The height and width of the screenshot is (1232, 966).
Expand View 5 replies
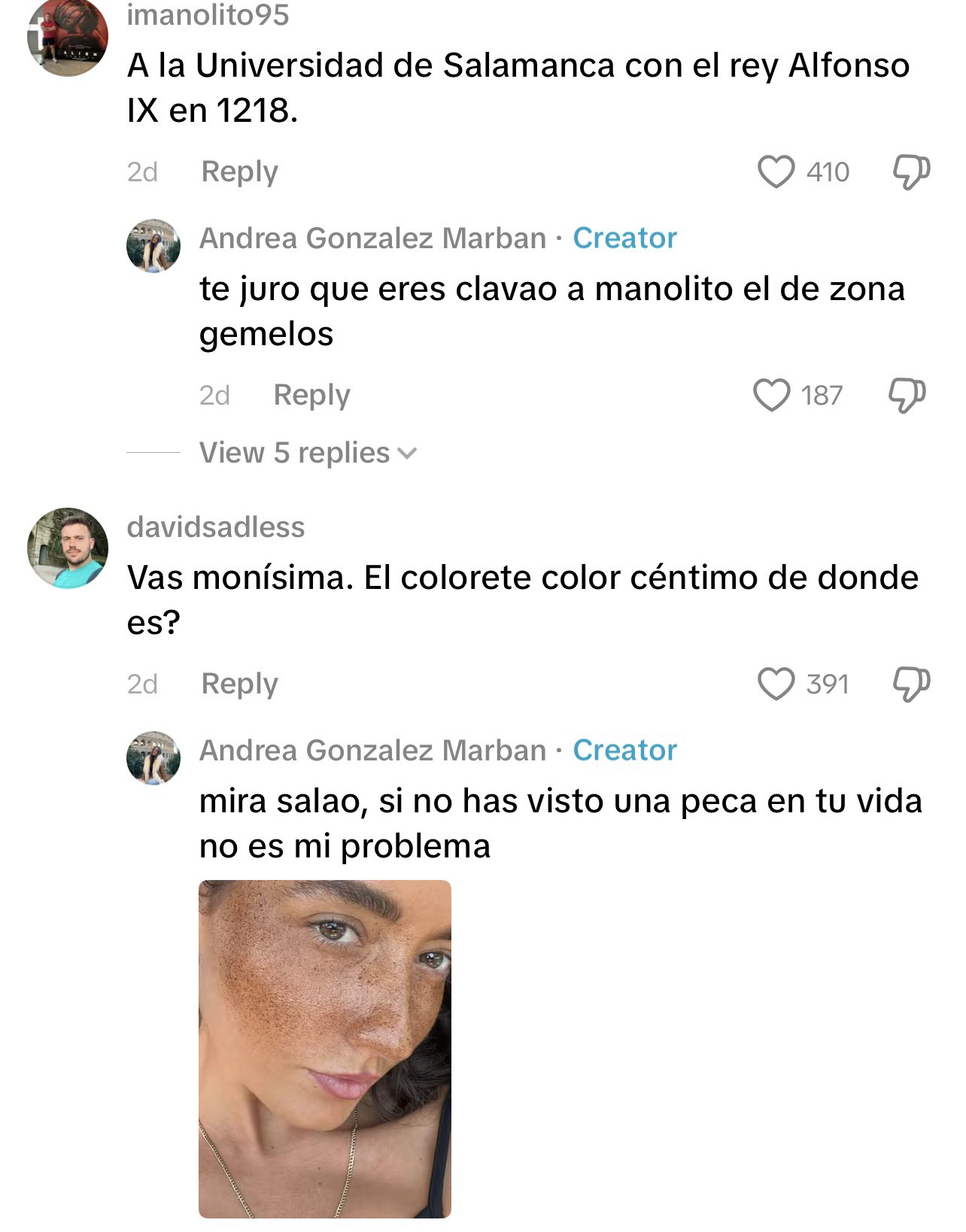[x=307, y=453]
